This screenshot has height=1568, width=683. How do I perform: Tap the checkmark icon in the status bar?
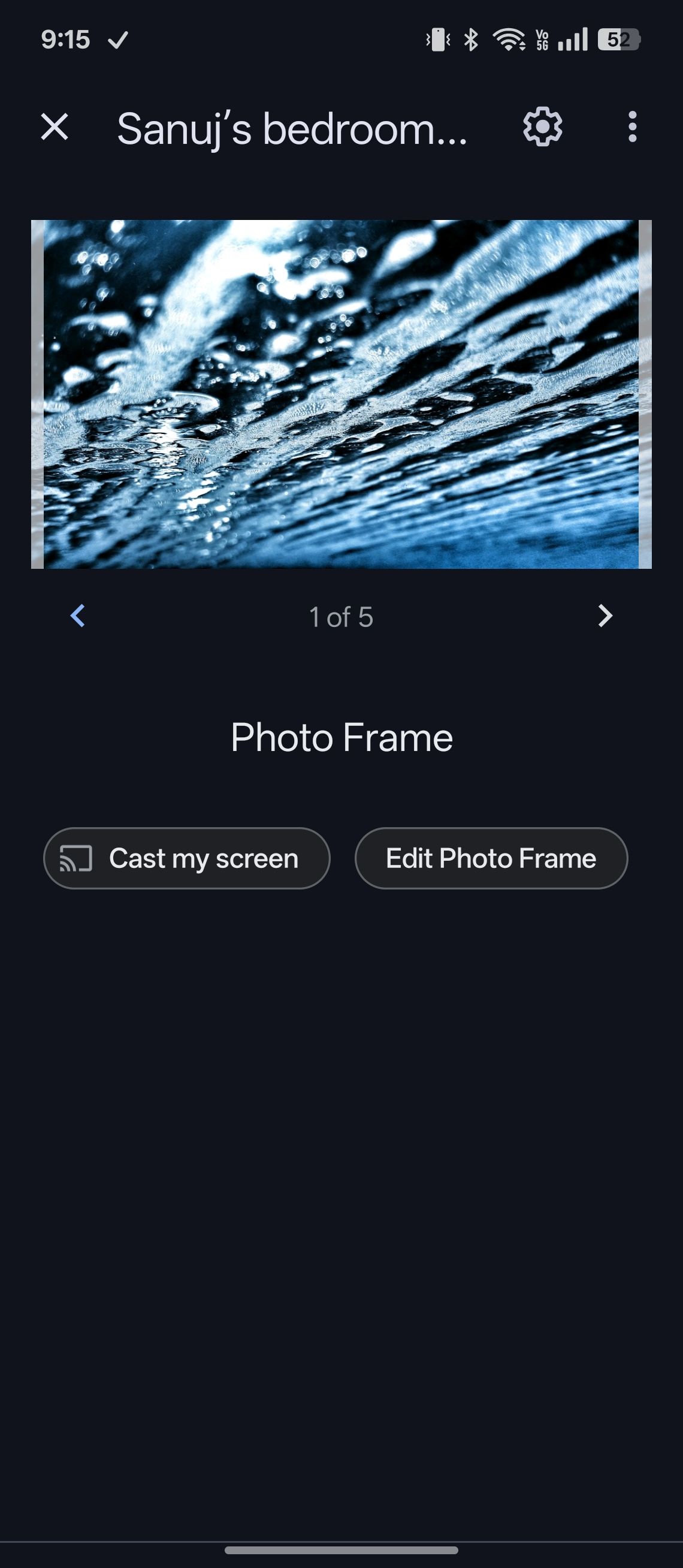[118, 40]
